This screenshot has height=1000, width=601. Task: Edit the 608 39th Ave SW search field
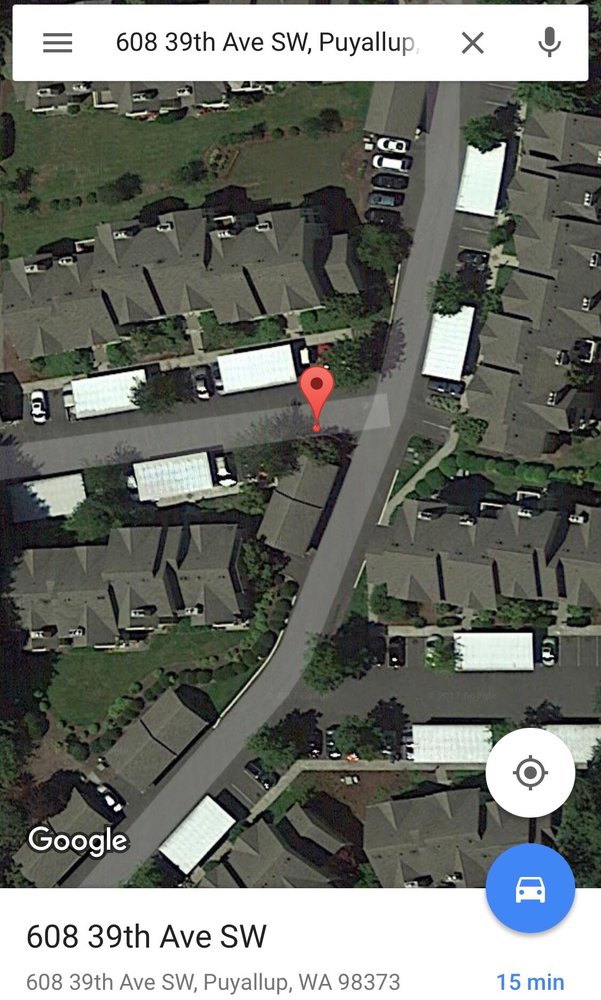[267, 42]
